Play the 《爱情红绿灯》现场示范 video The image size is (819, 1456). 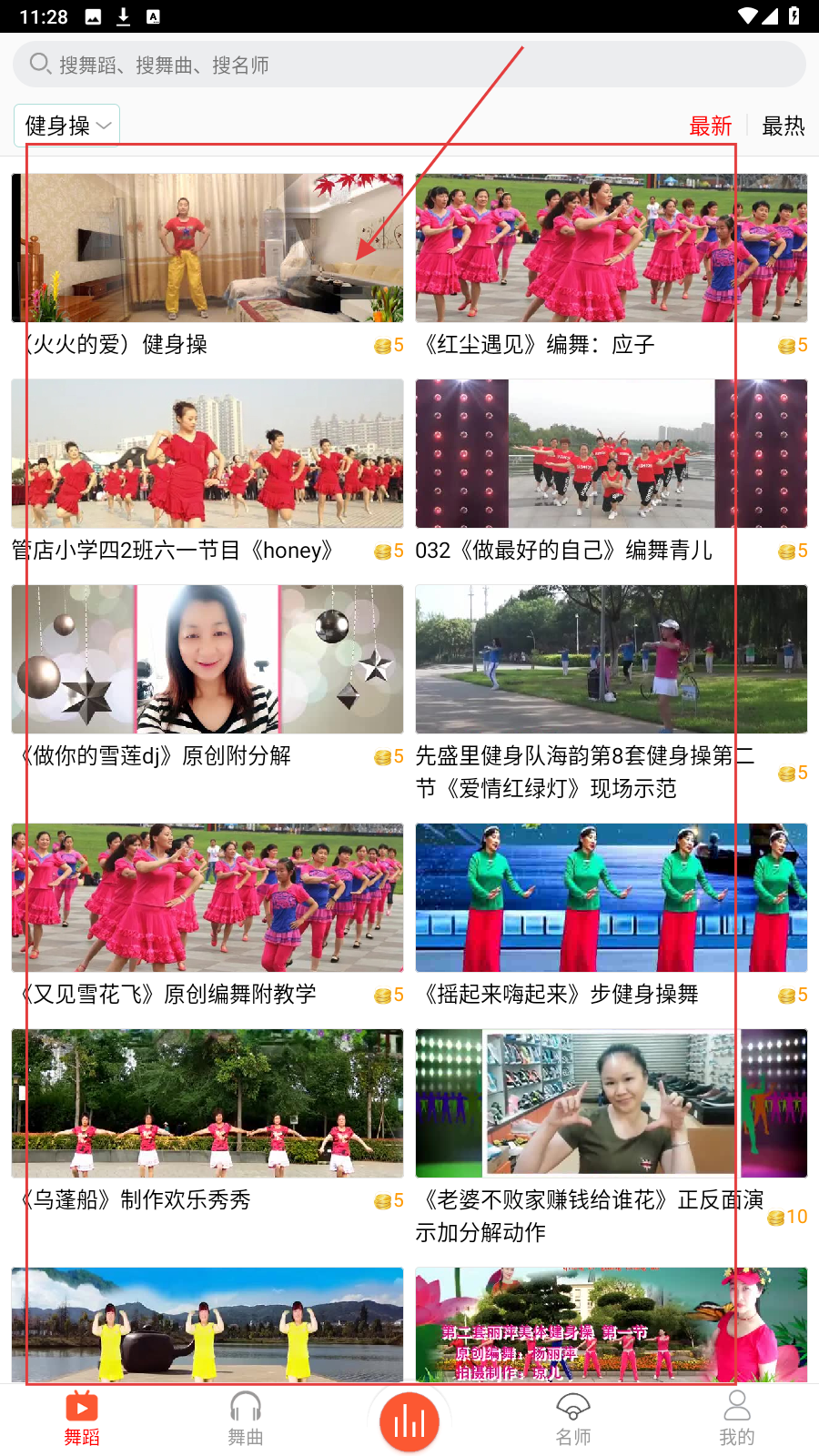tap(612, 660)
